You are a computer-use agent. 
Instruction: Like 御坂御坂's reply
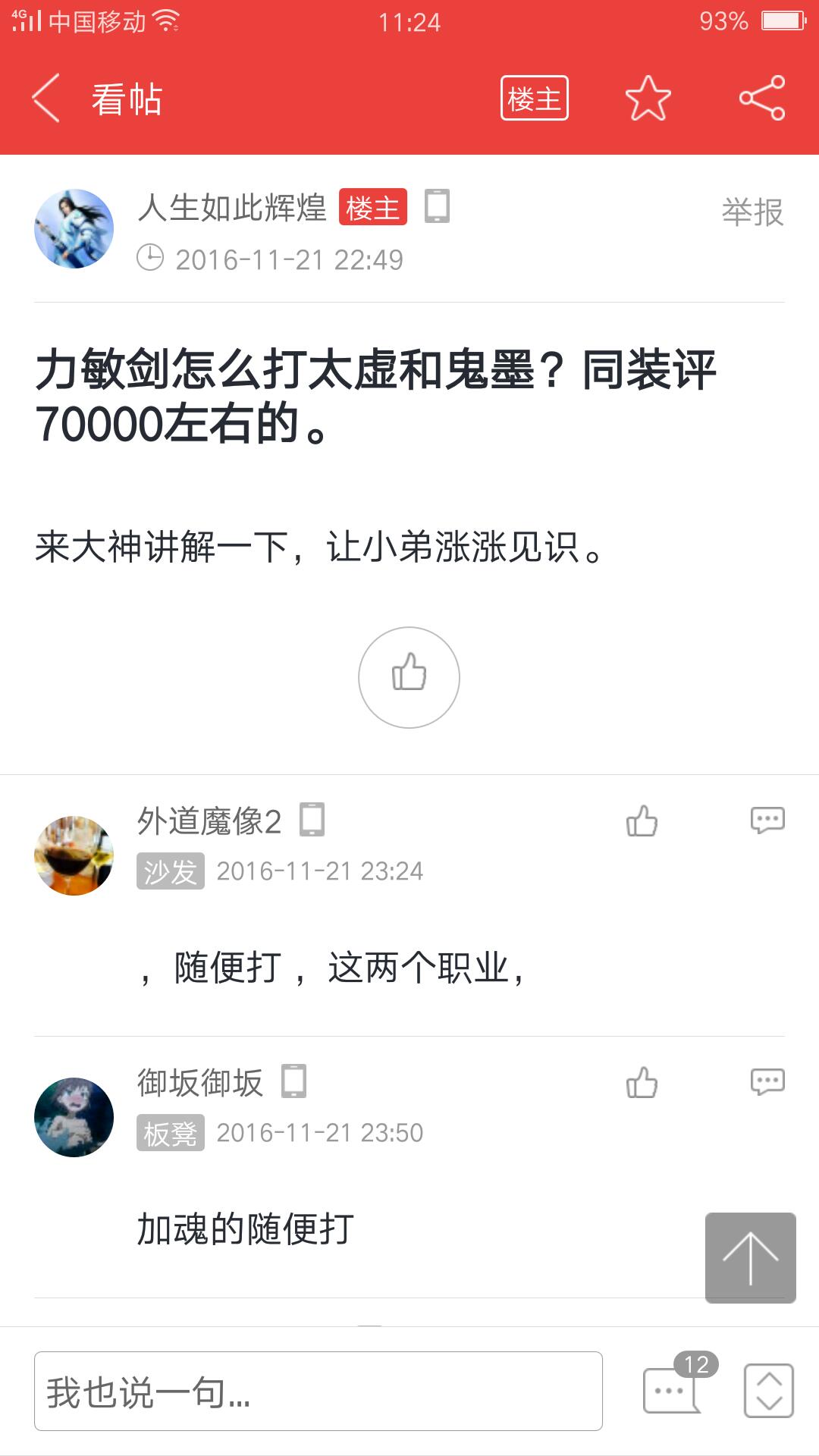pyautogui.click(x=642, y=1082)
